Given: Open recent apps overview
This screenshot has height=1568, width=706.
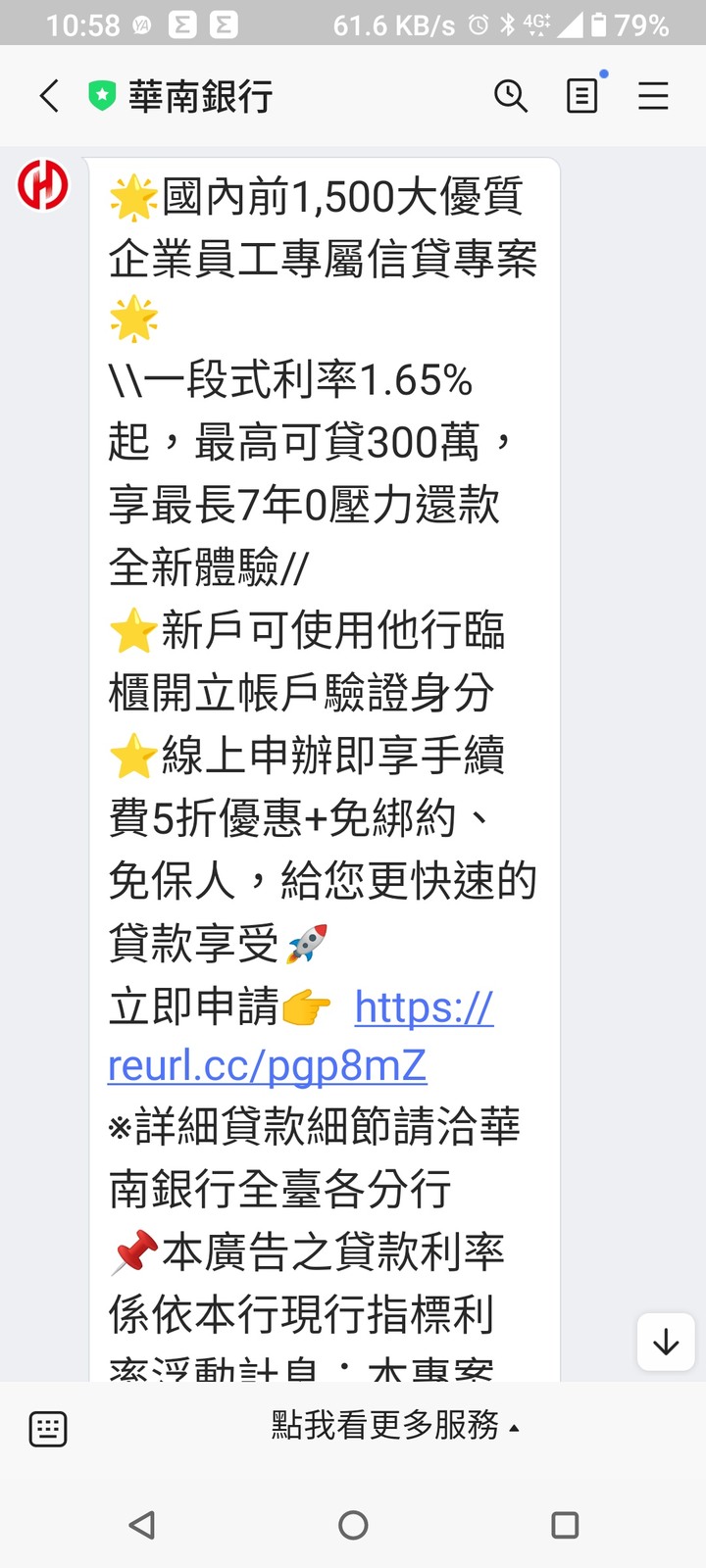Looking at the screenshot, I should point(565,1524).
